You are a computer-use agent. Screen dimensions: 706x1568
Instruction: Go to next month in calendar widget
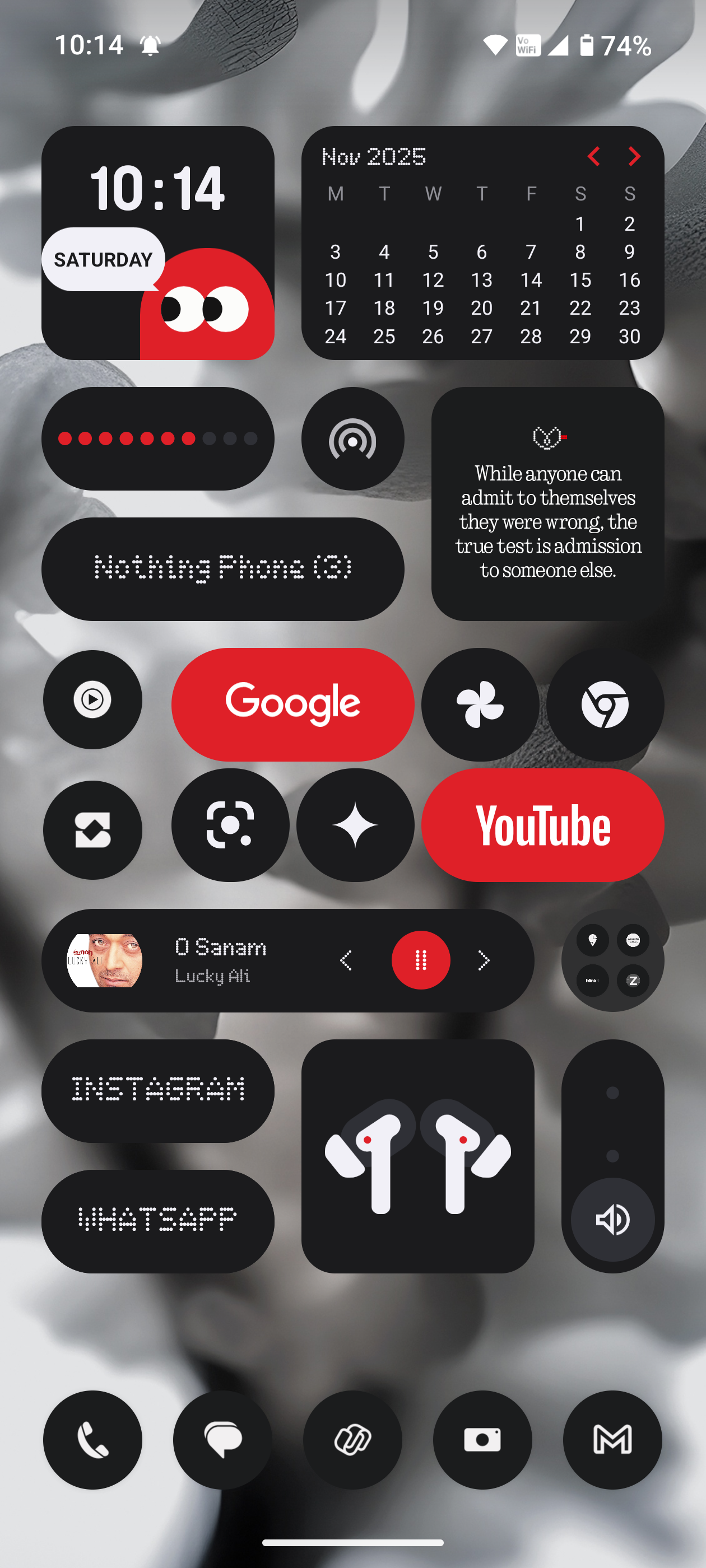point(634,156)
